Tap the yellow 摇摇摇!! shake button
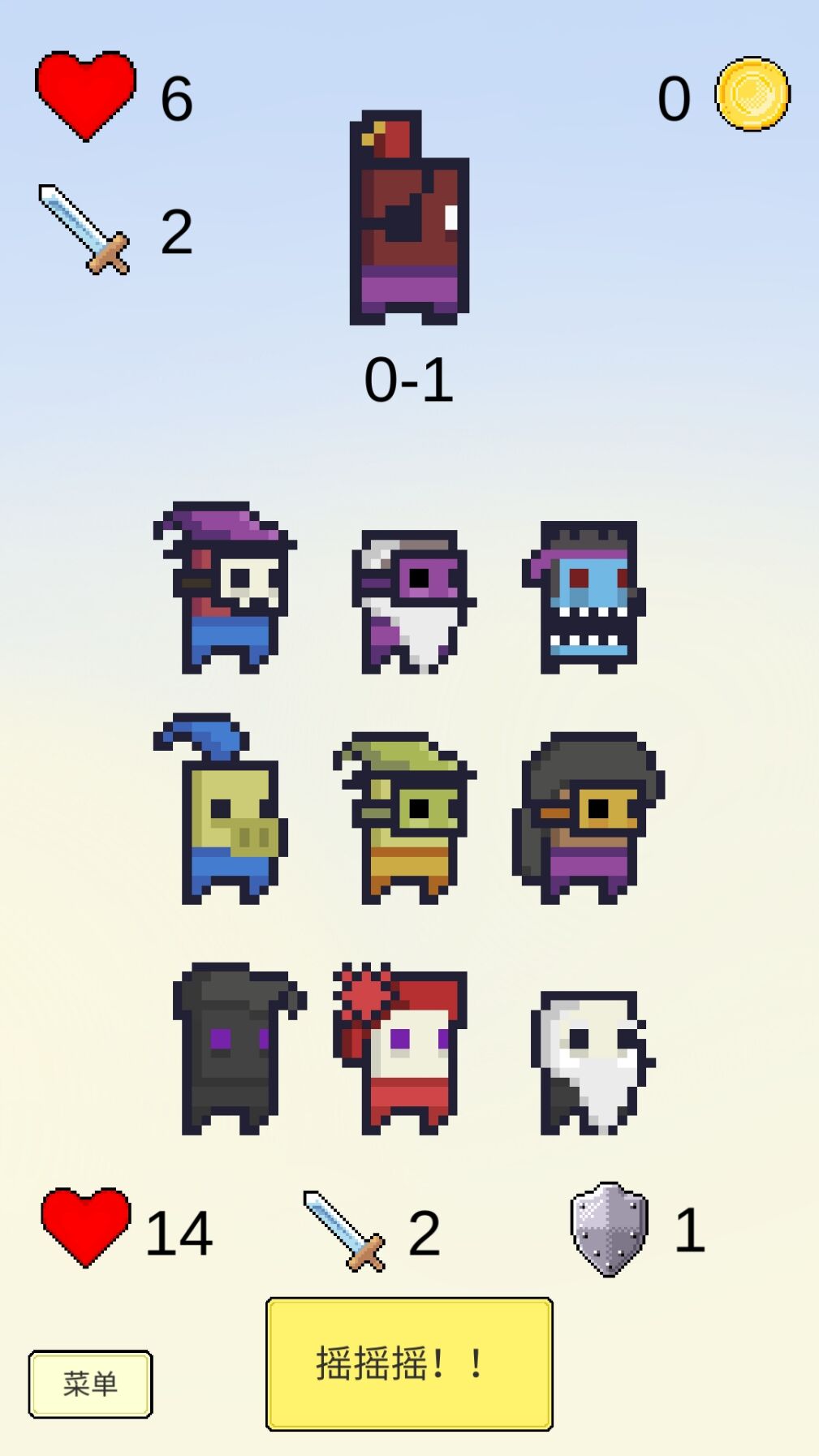 tap(409, 1363)
